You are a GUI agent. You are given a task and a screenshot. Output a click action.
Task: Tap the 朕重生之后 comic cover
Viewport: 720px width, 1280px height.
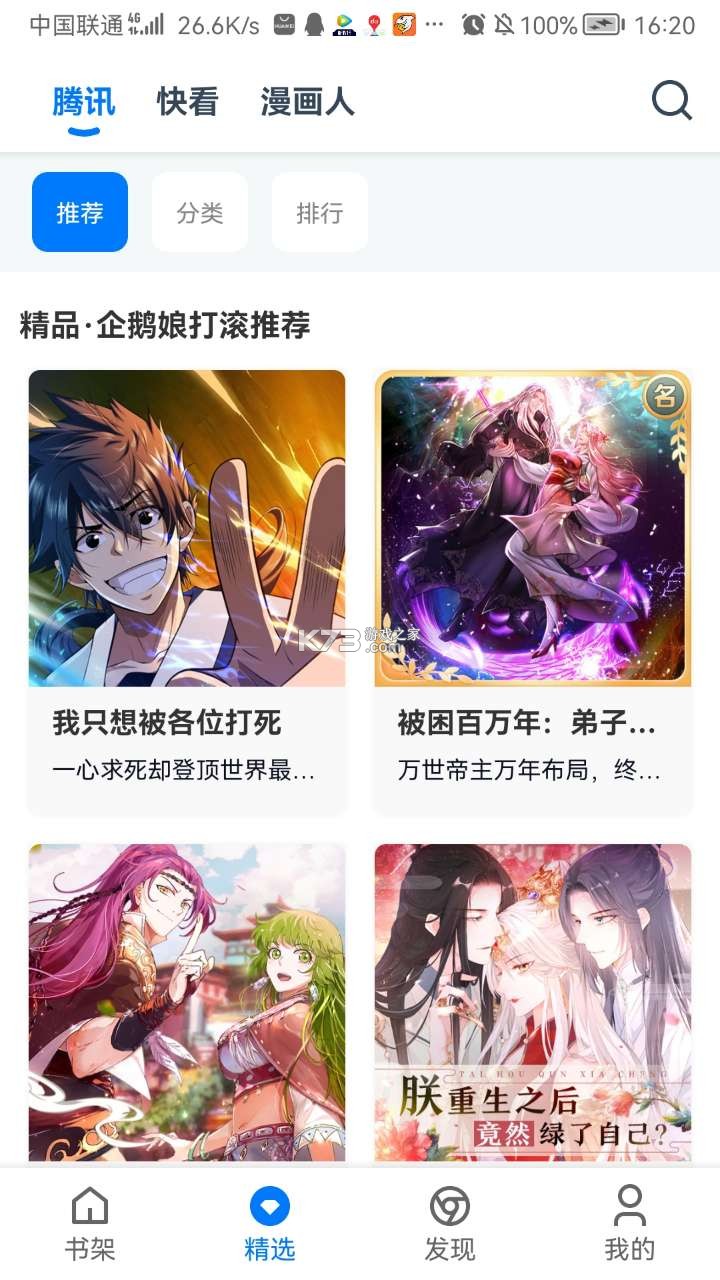(x=533, y=1000)
